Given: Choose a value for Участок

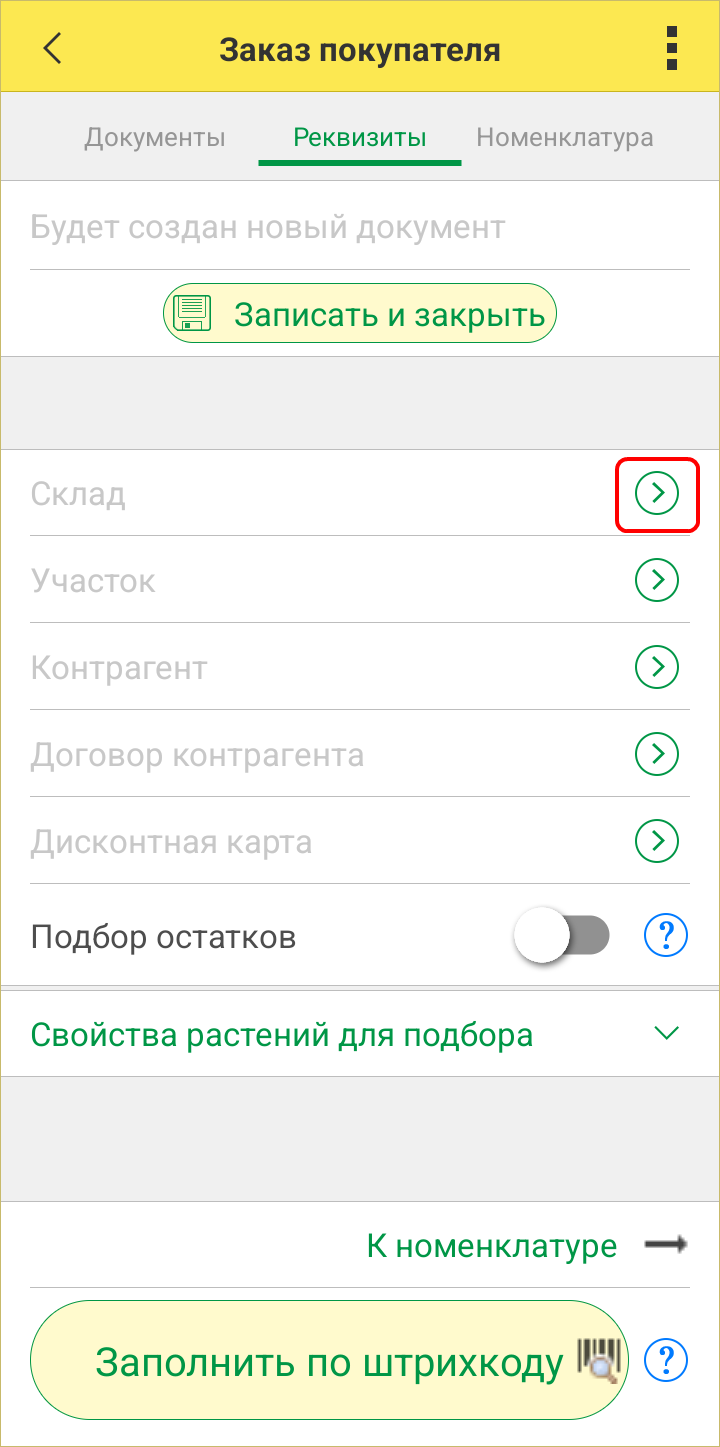Looking at the screenshot, I should coord(657,580).
